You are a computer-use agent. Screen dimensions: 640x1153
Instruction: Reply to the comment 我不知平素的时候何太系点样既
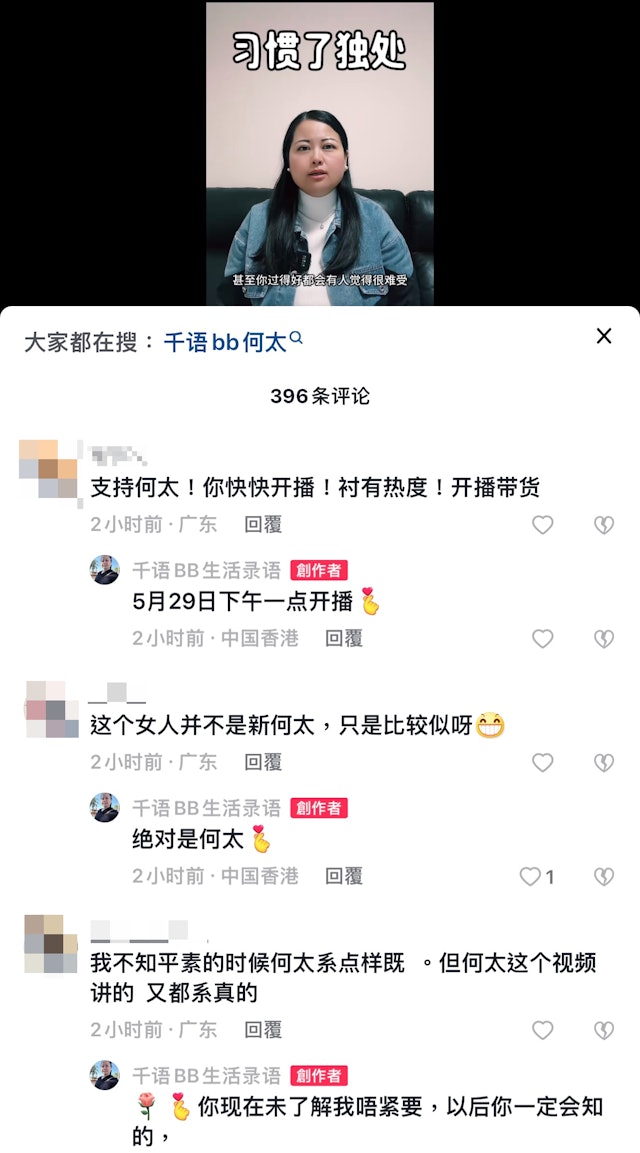pos(263,1029)
